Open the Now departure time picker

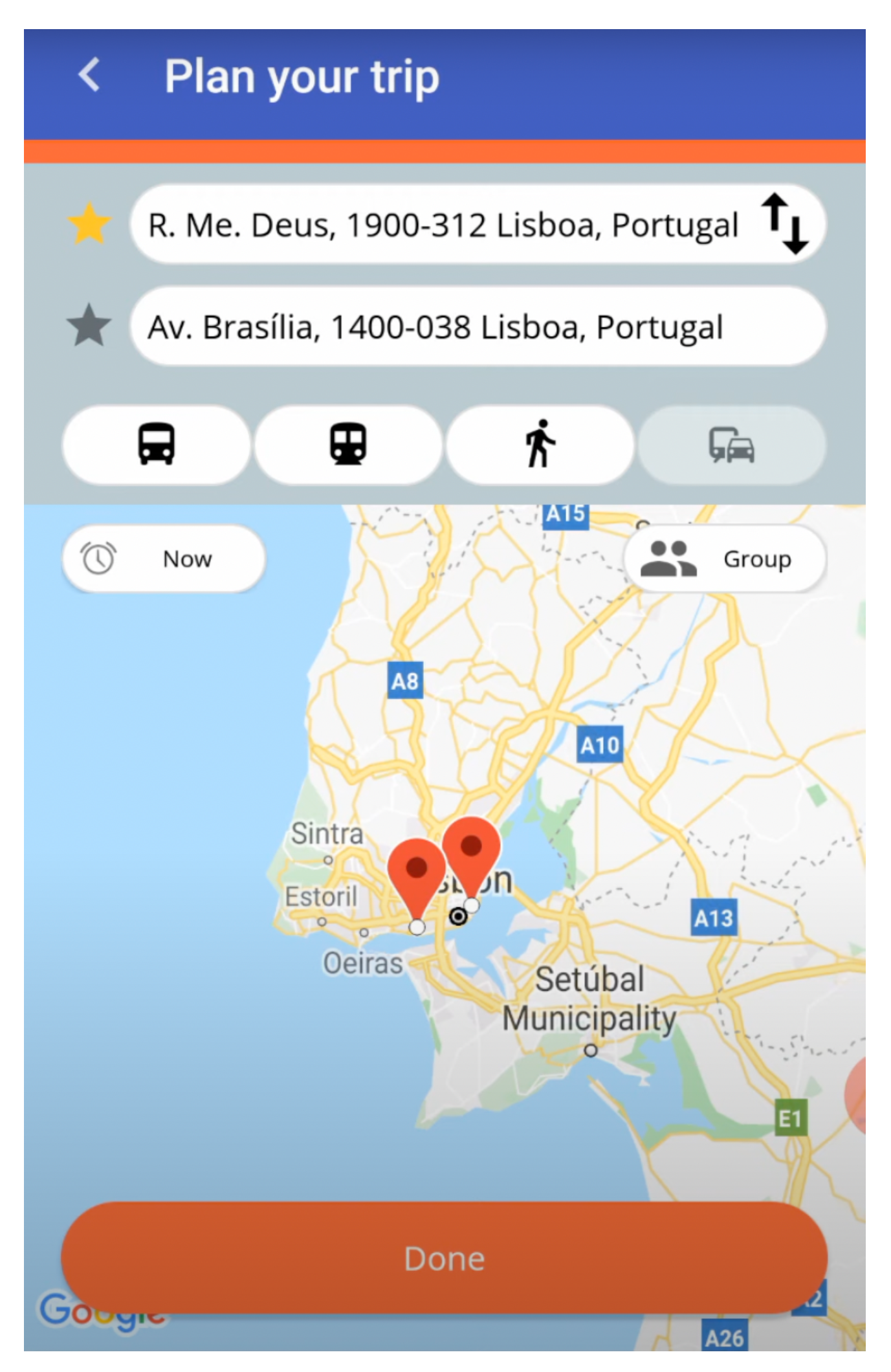click(164, 559)
